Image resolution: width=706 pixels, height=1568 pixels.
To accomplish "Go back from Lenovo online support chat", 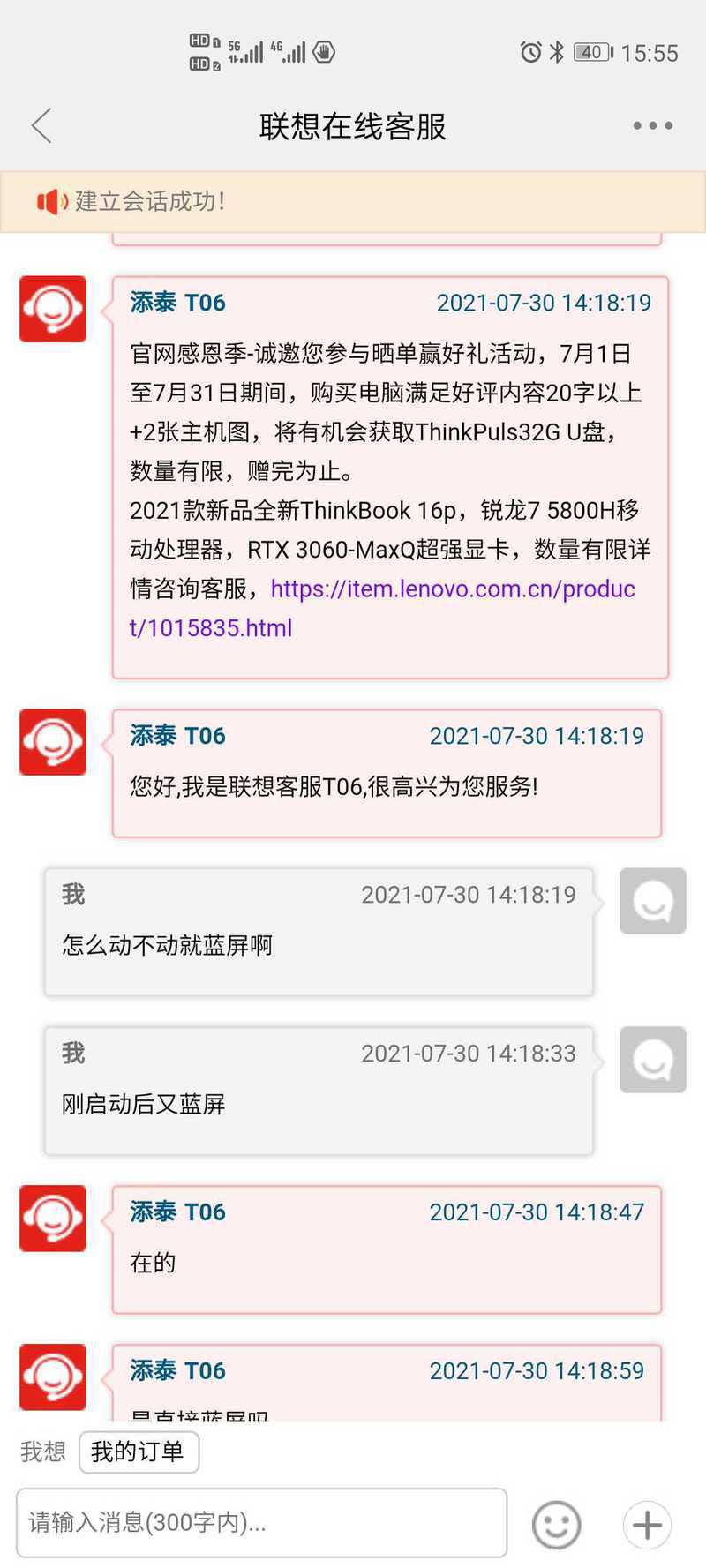I will coord(41,125).
